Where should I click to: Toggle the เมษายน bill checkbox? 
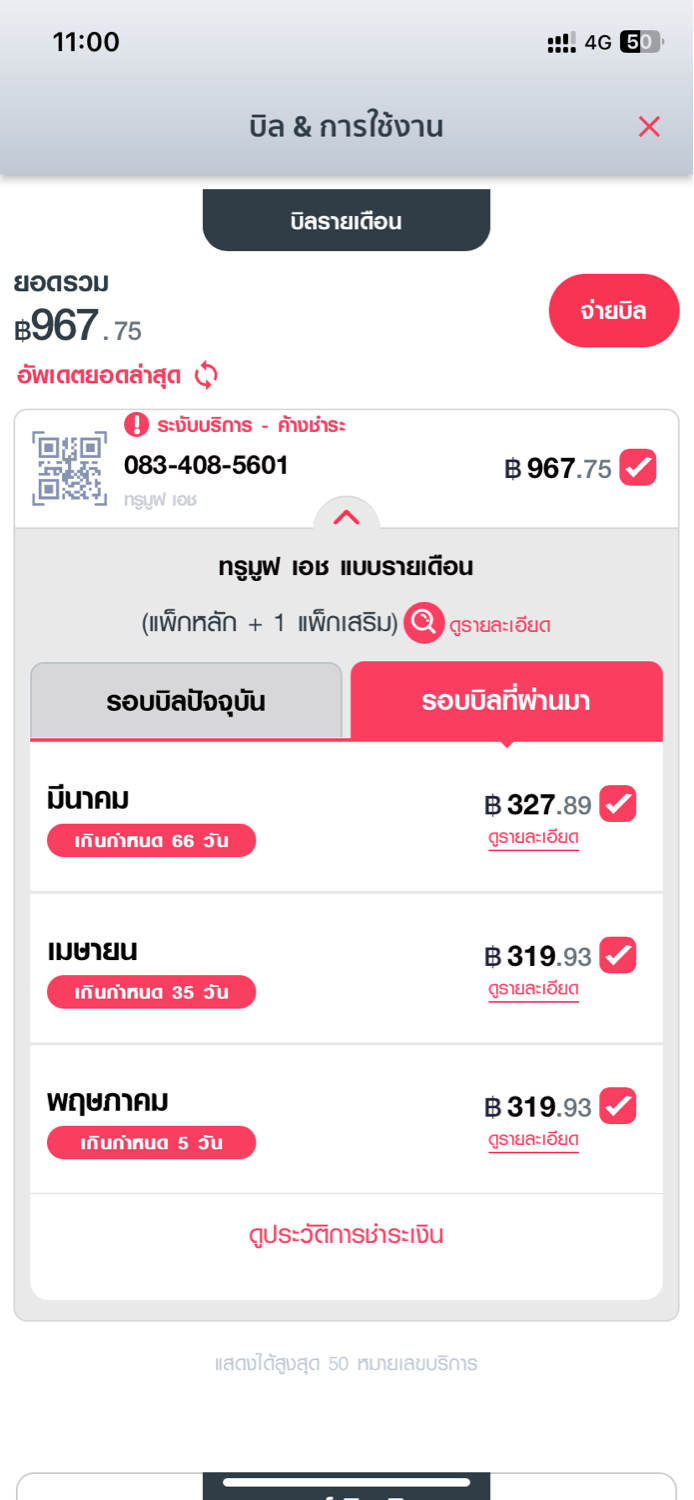(618, 956)
